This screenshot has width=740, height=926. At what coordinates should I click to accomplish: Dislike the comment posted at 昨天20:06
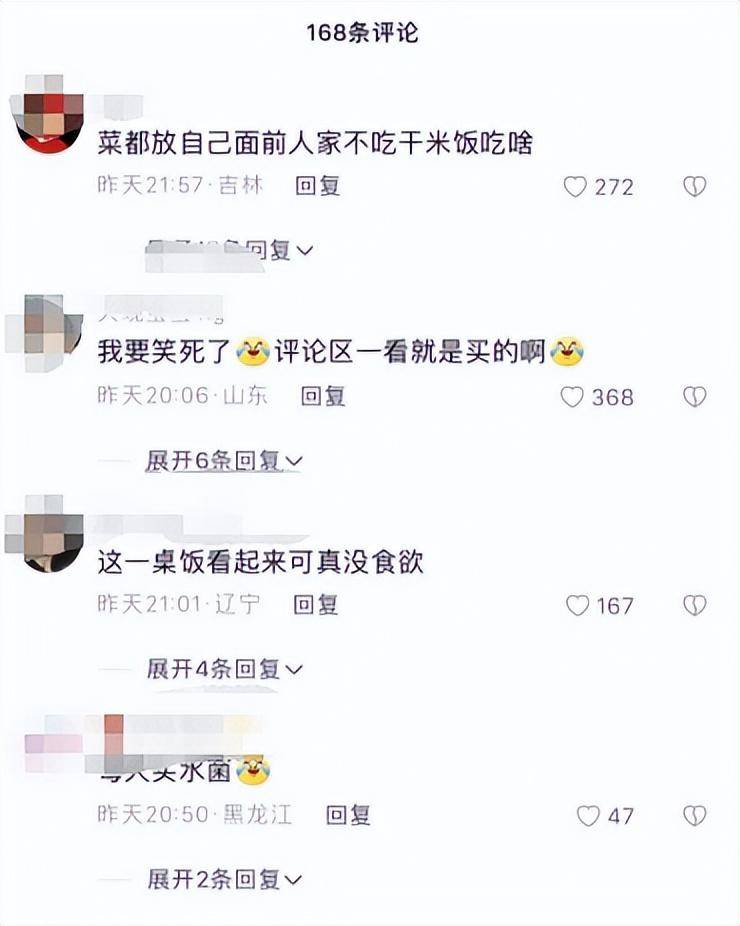[694, 397]
